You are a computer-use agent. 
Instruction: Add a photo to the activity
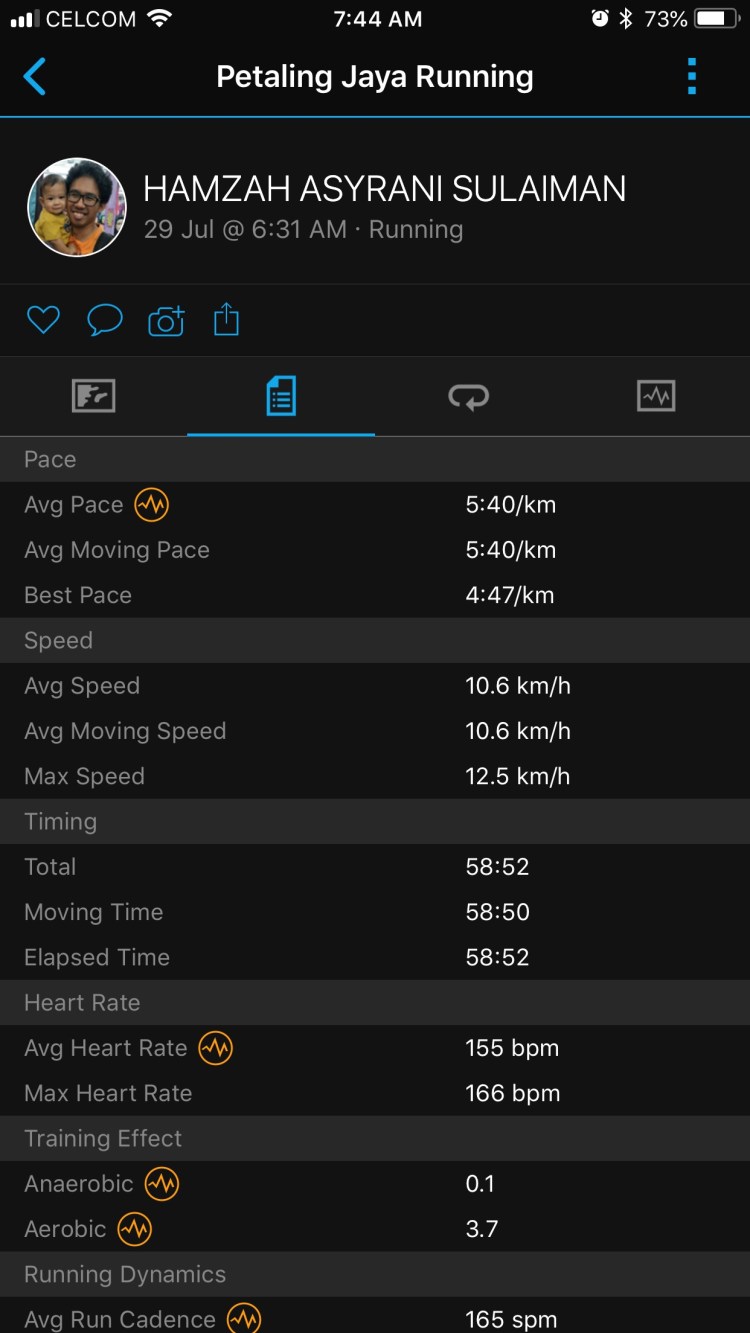coord(166,320)
